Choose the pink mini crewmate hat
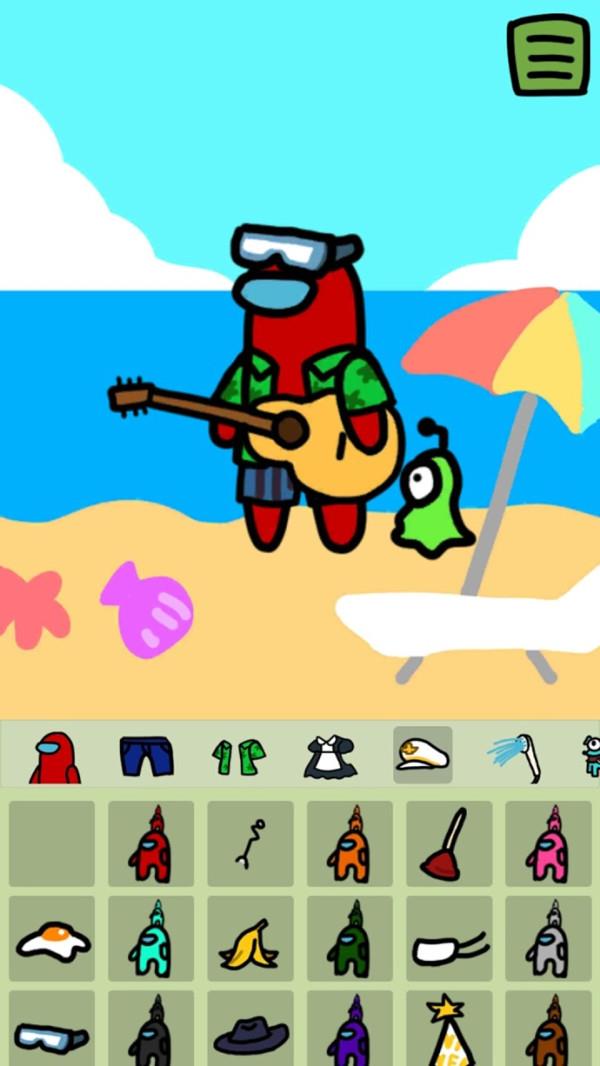This screenshot has width=600, height=1066. 547,843
